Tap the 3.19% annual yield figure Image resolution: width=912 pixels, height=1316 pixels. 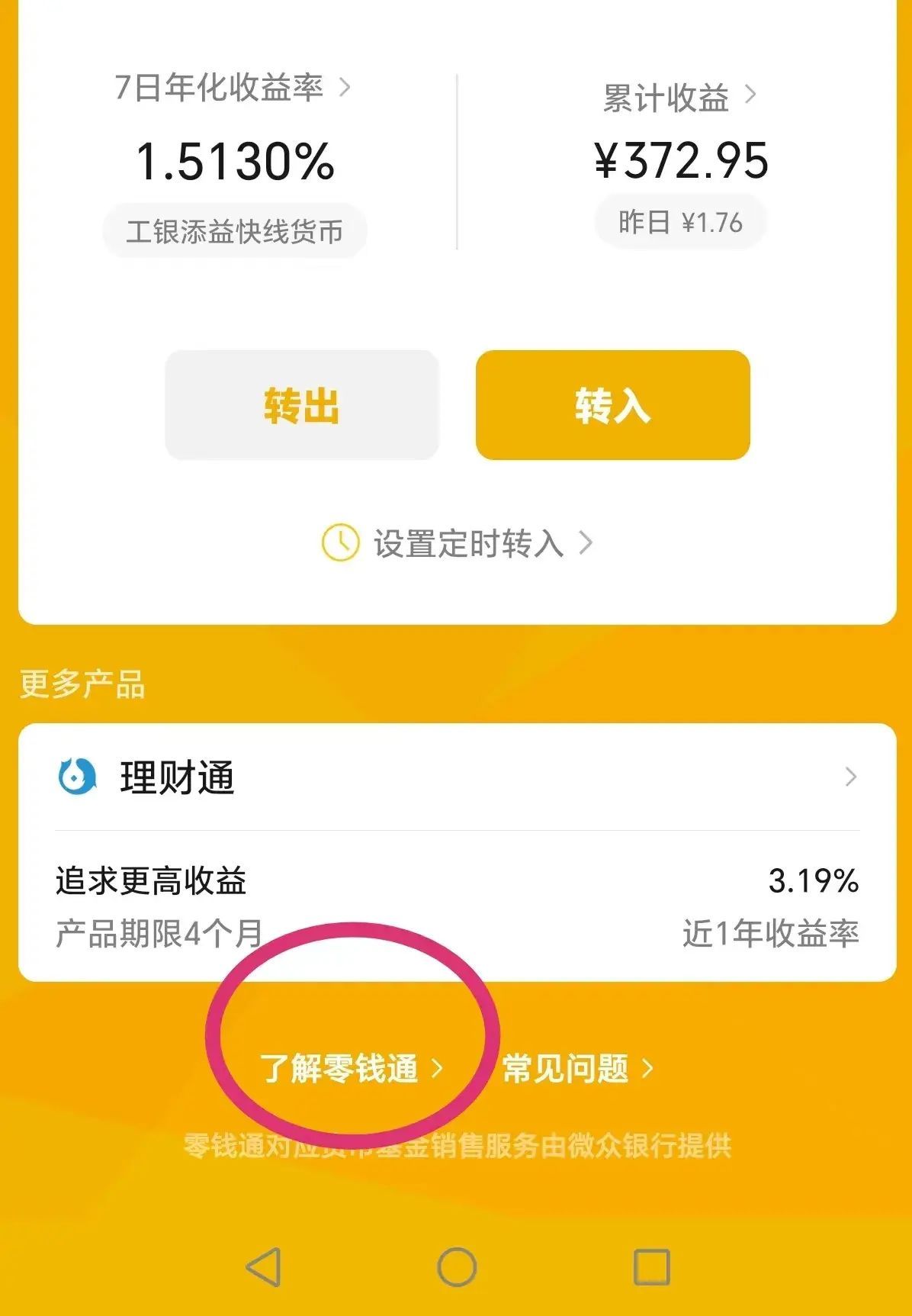[811, 880]
